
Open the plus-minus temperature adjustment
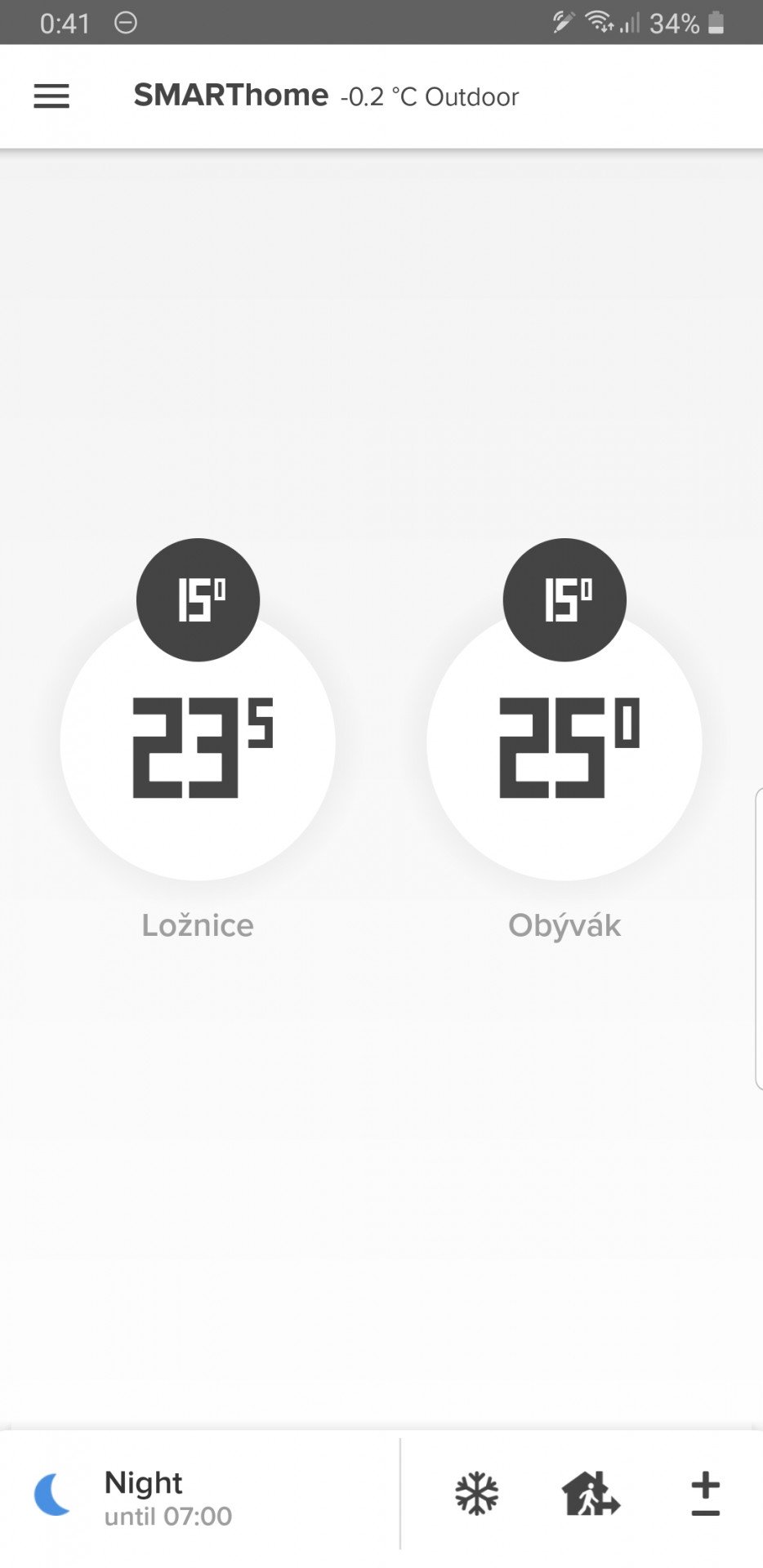(x=705, y=1494)
